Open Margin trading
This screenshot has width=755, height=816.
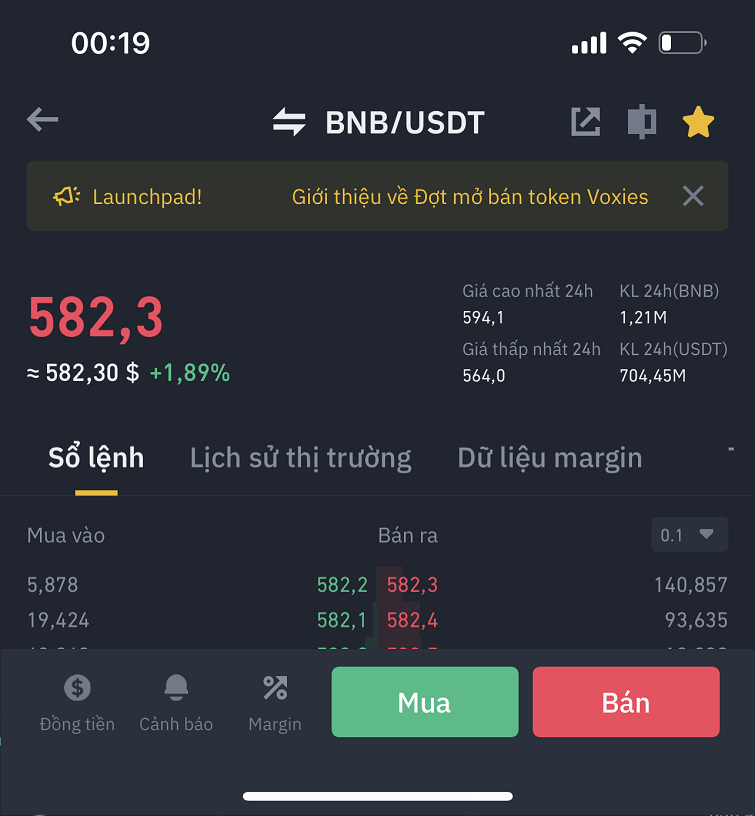tap(275, 702)
